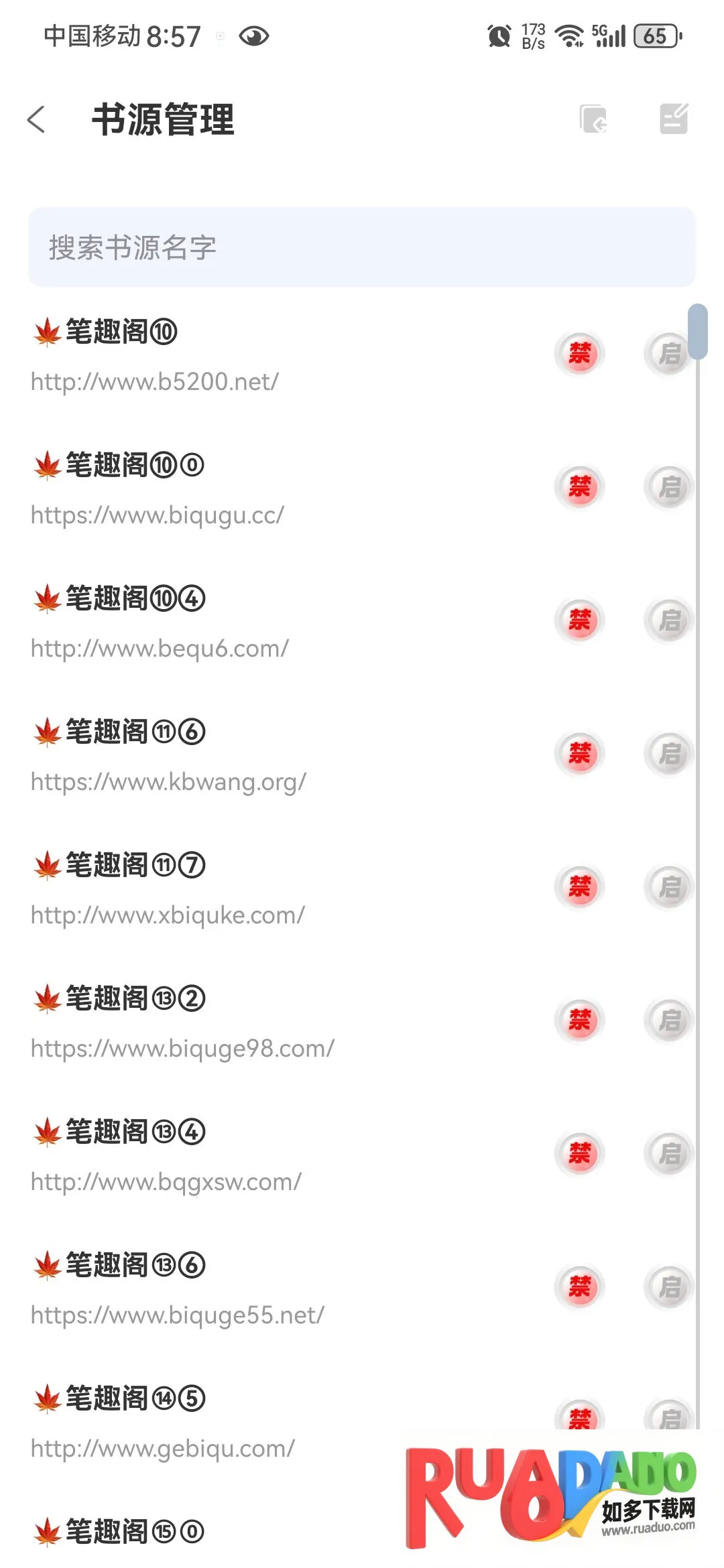Image resolution: width=724 pixels, height=1568 pixels.
Task: Disable the biqugu.cc source
Action: [580, 486]
